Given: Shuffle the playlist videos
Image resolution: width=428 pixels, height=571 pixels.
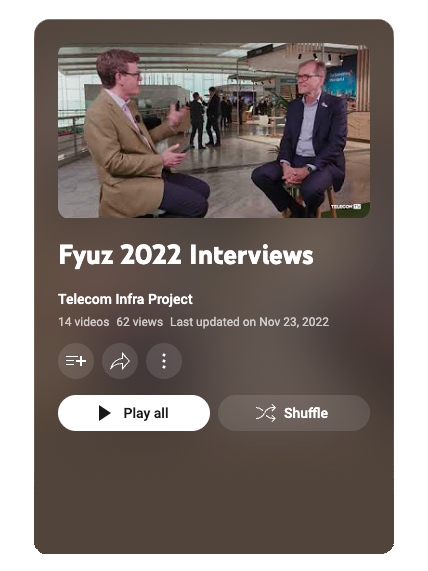Looking at the screenshot, I should 294,413.
